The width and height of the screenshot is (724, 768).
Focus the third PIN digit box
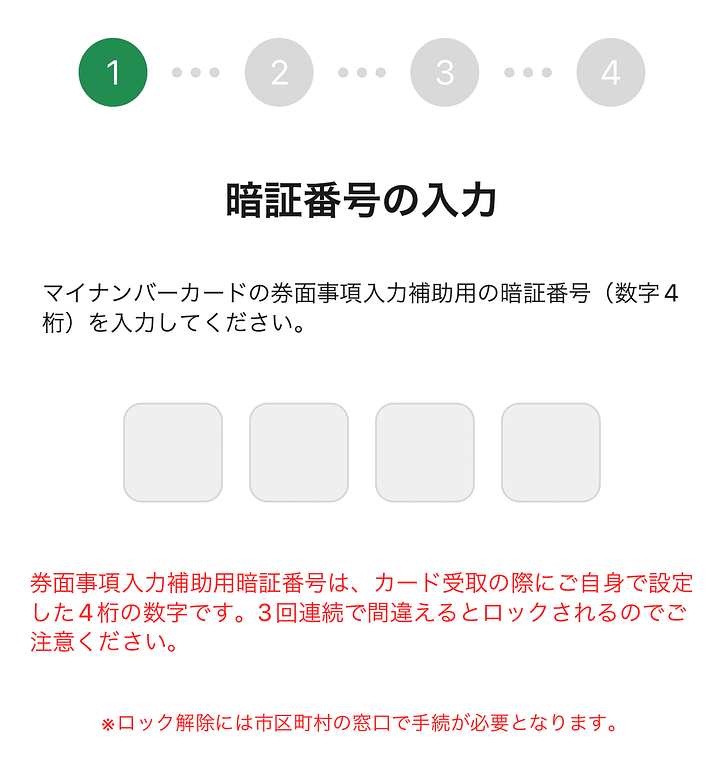click(425, 452)
